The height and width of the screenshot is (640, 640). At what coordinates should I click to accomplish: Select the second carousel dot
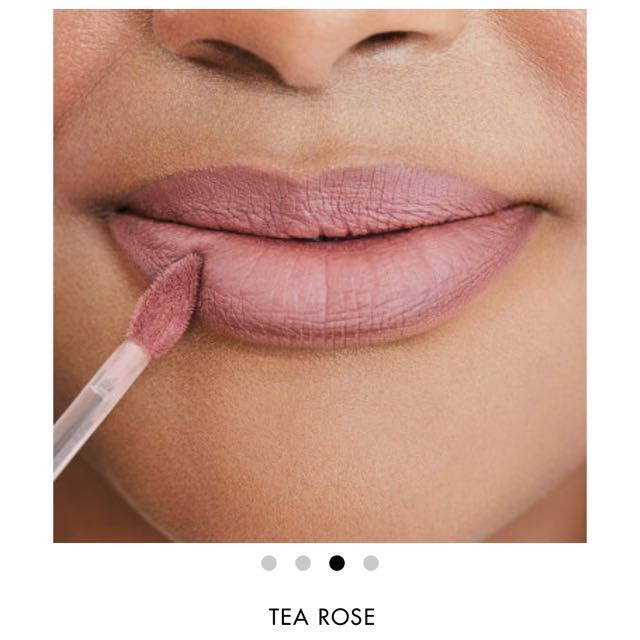303,563
